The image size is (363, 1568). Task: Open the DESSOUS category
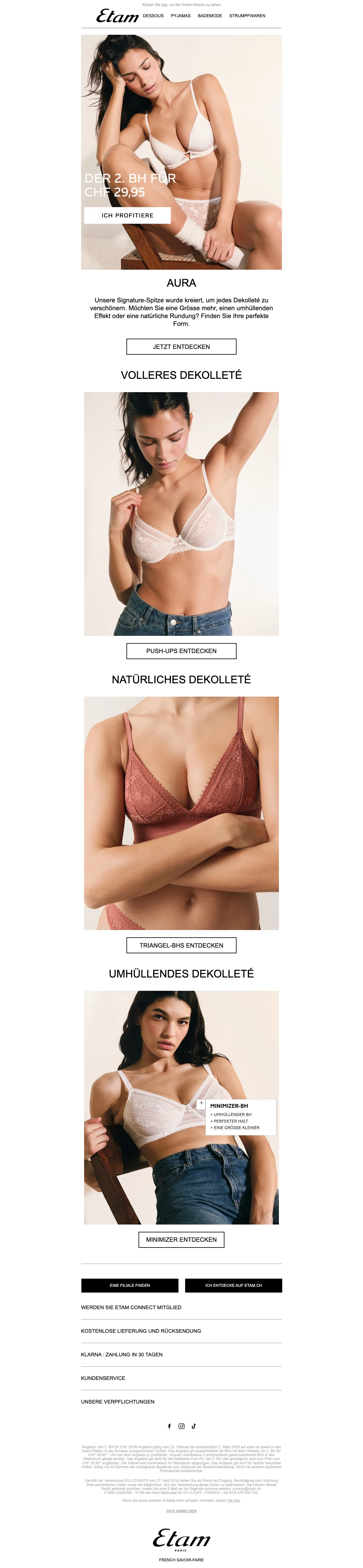[x=153, y=16]
